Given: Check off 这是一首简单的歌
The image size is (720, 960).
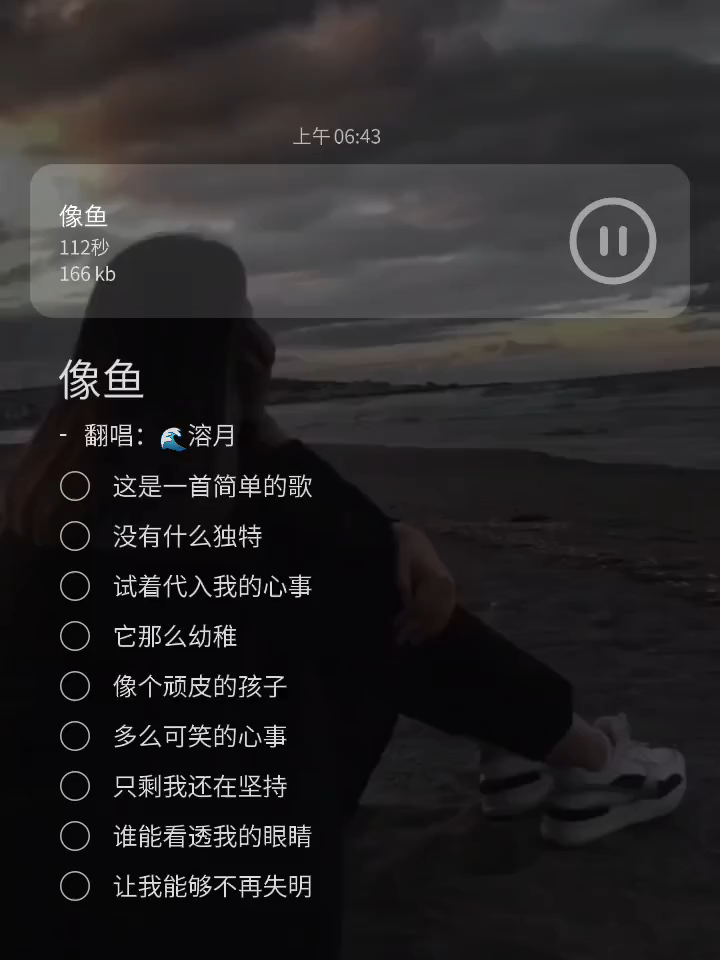Looking at the screenshot, I should click(x=75, y=486).
